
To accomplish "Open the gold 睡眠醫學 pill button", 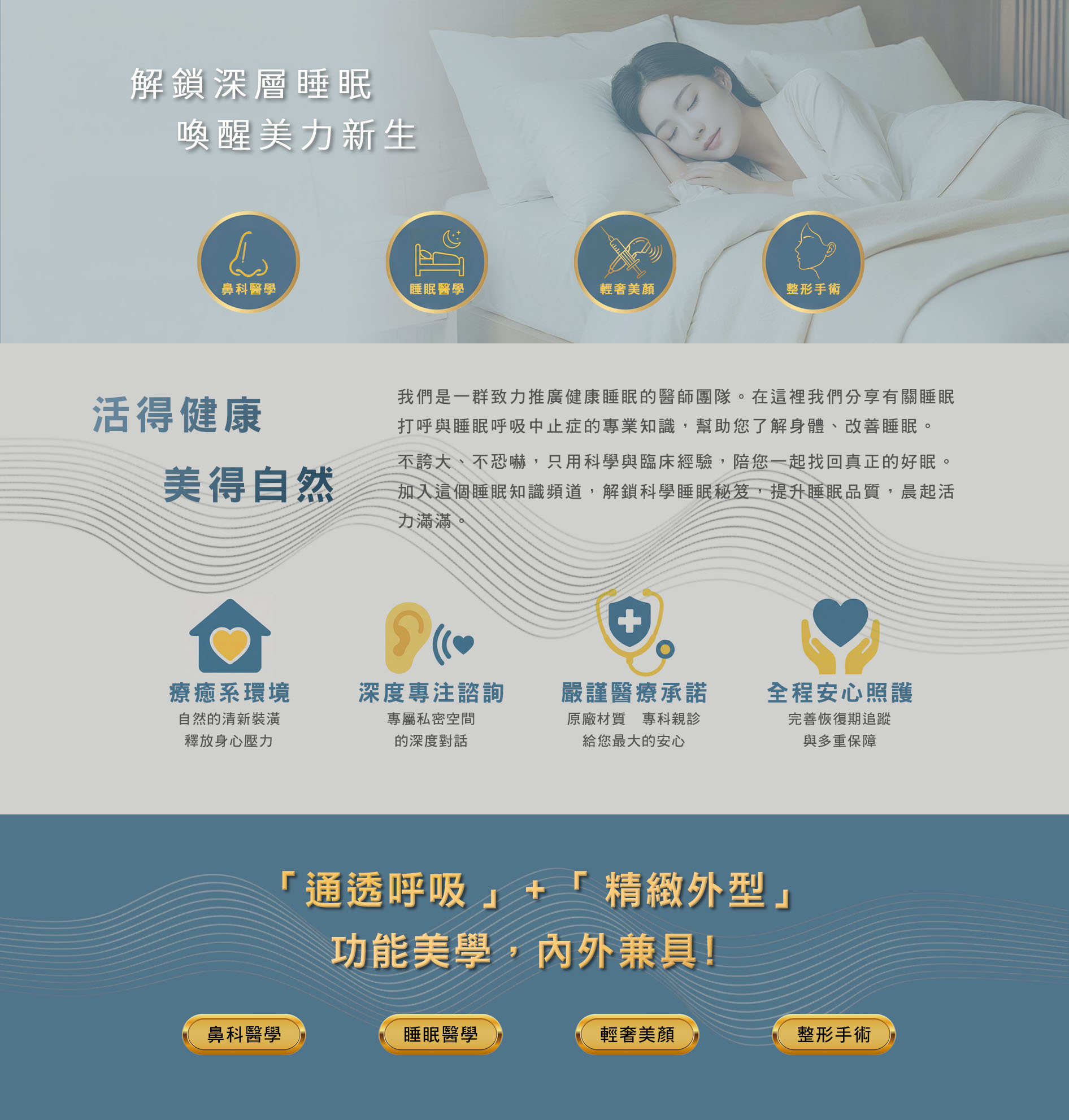I will coord(441,1034).
